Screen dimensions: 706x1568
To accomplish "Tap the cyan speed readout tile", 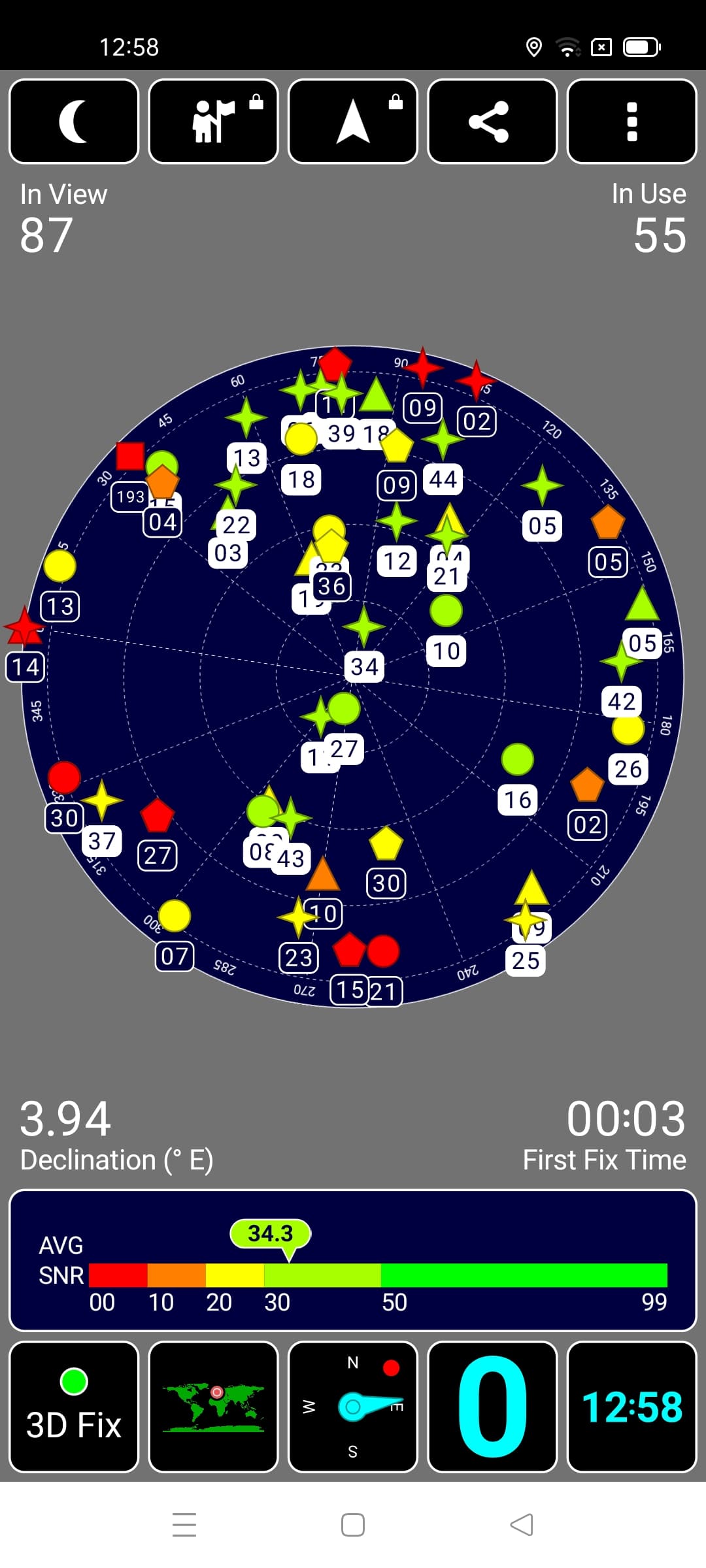I will tap(492, 1407).
